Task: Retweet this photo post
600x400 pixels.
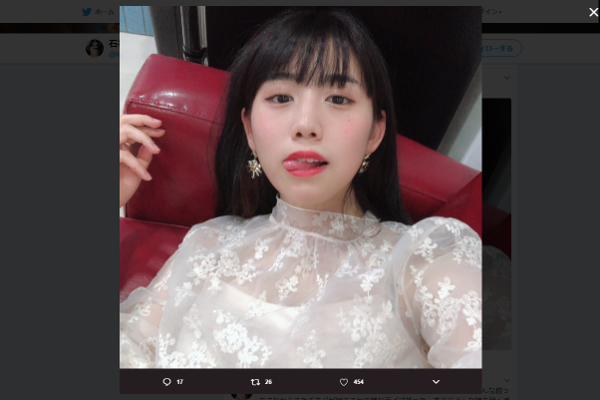Action: point(255,382)
